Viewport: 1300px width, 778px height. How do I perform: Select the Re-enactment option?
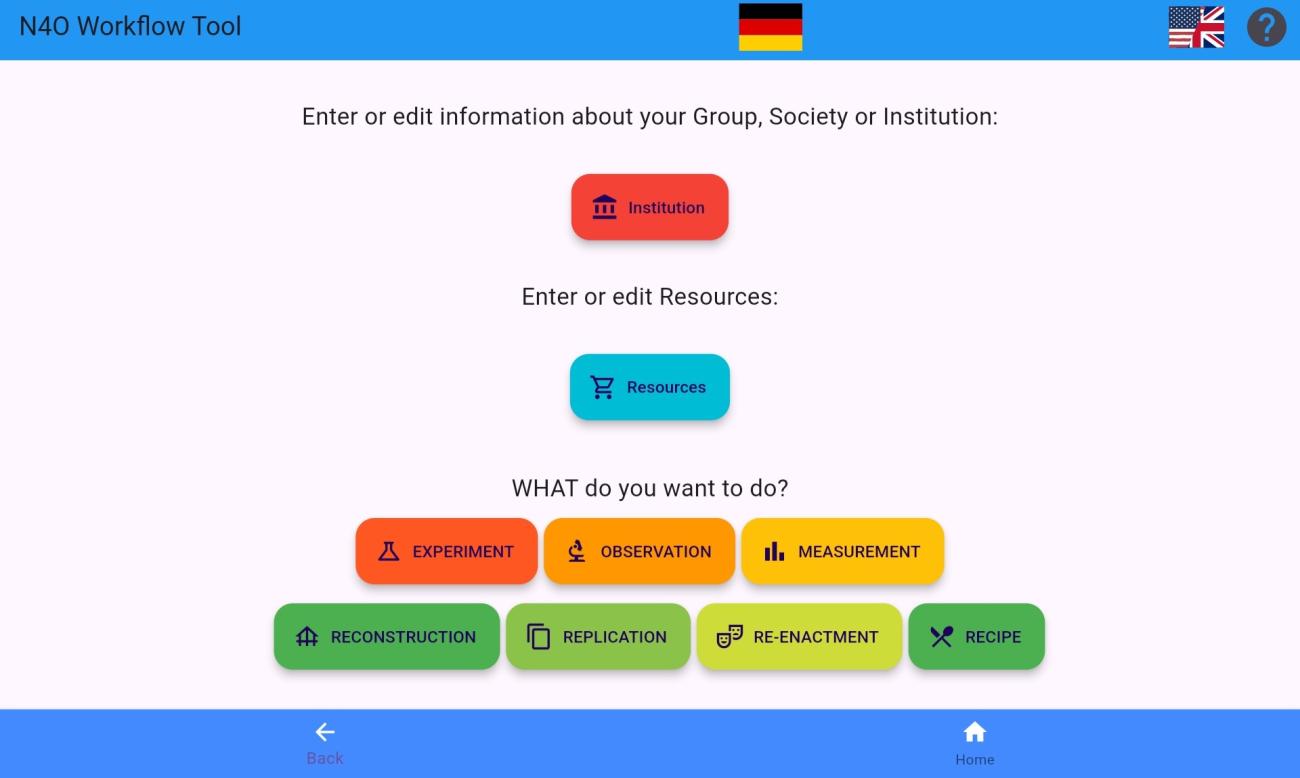(799, 636)
